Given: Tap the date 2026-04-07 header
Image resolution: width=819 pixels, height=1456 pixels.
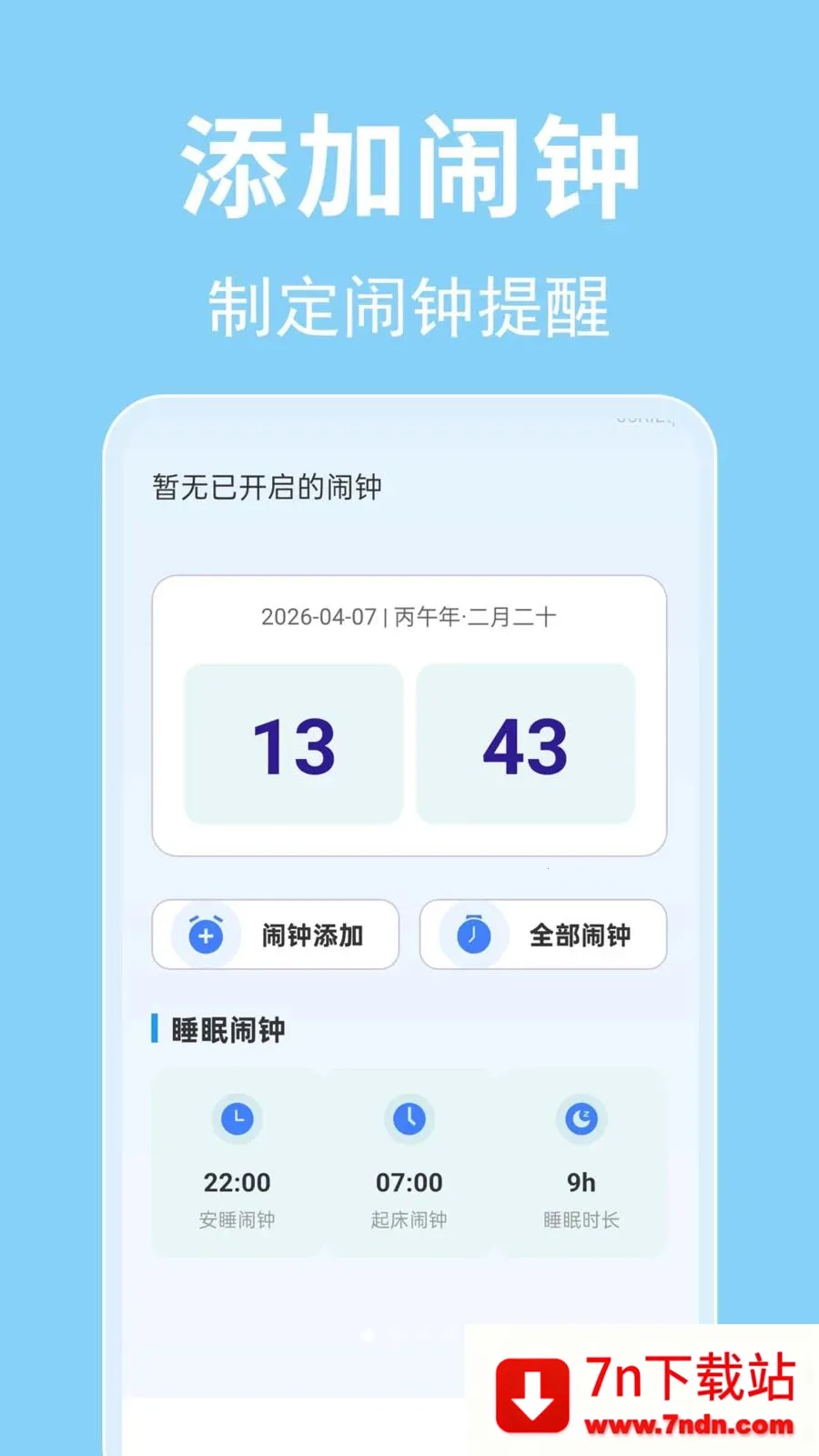Looking at the screenshot, I should coord(407,615).
